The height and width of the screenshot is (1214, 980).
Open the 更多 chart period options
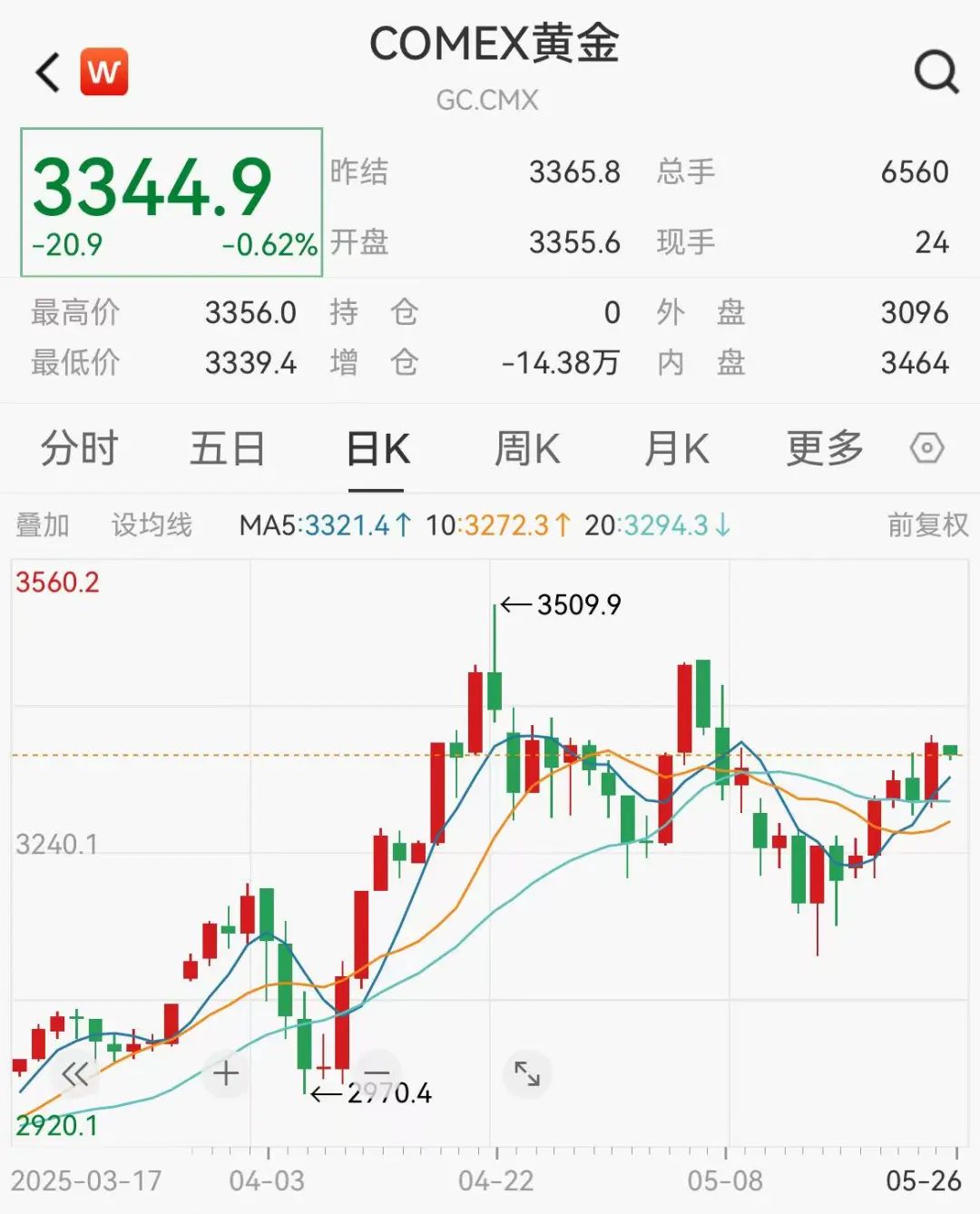pyautogui.click(x=824, y=448)
